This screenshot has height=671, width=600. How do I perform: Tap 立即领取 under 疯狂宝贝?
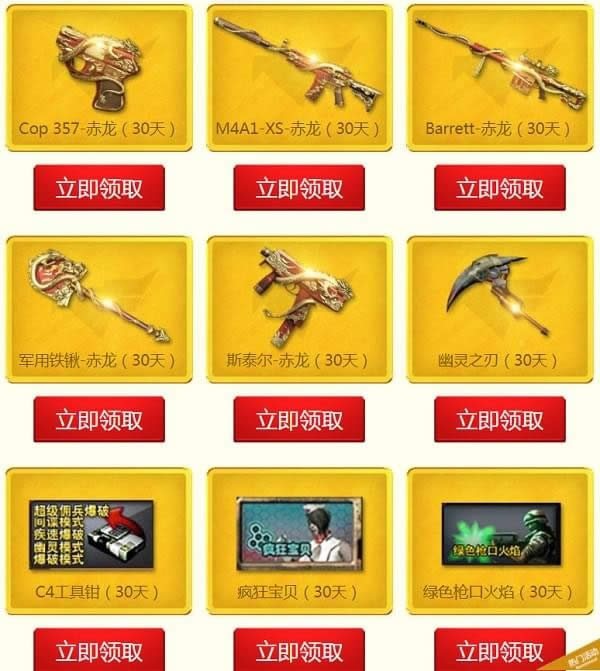click(x=299, y=650)
